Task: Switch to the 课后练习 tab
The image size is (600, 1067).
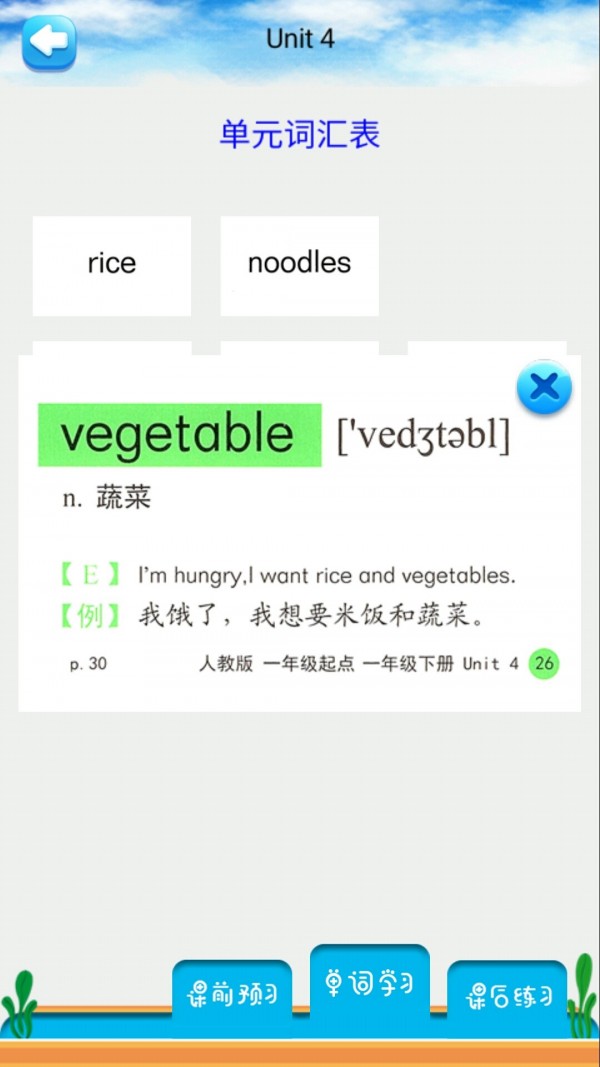Action: coord(508,996)
